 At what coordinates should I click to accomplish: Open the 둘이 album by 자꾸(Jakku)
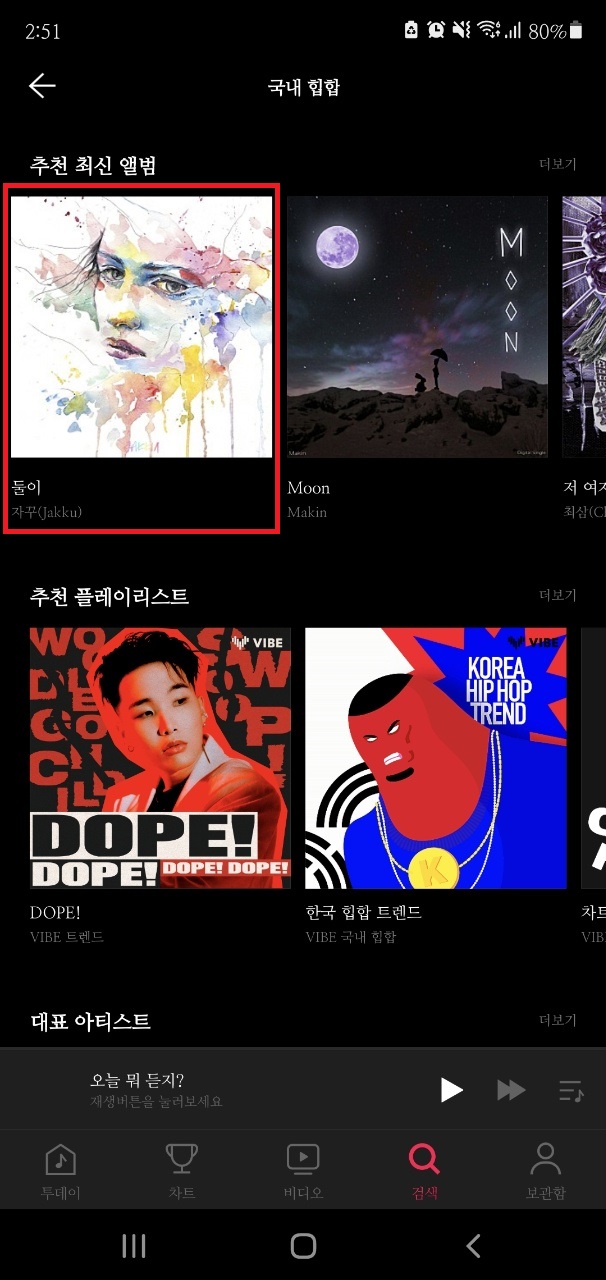141,328
